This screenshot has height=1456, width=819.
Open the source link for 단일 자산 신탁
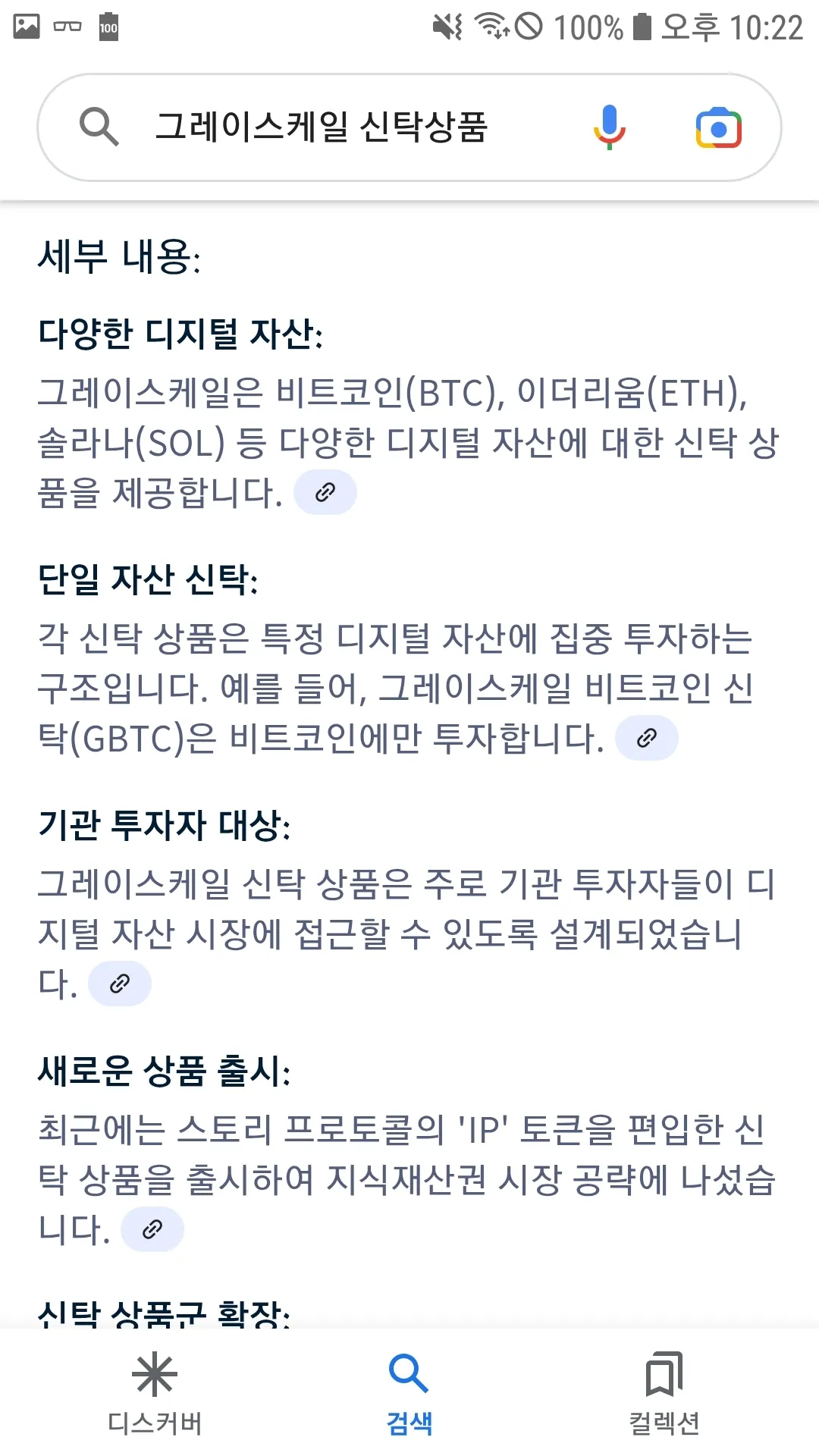click(646, 738)
